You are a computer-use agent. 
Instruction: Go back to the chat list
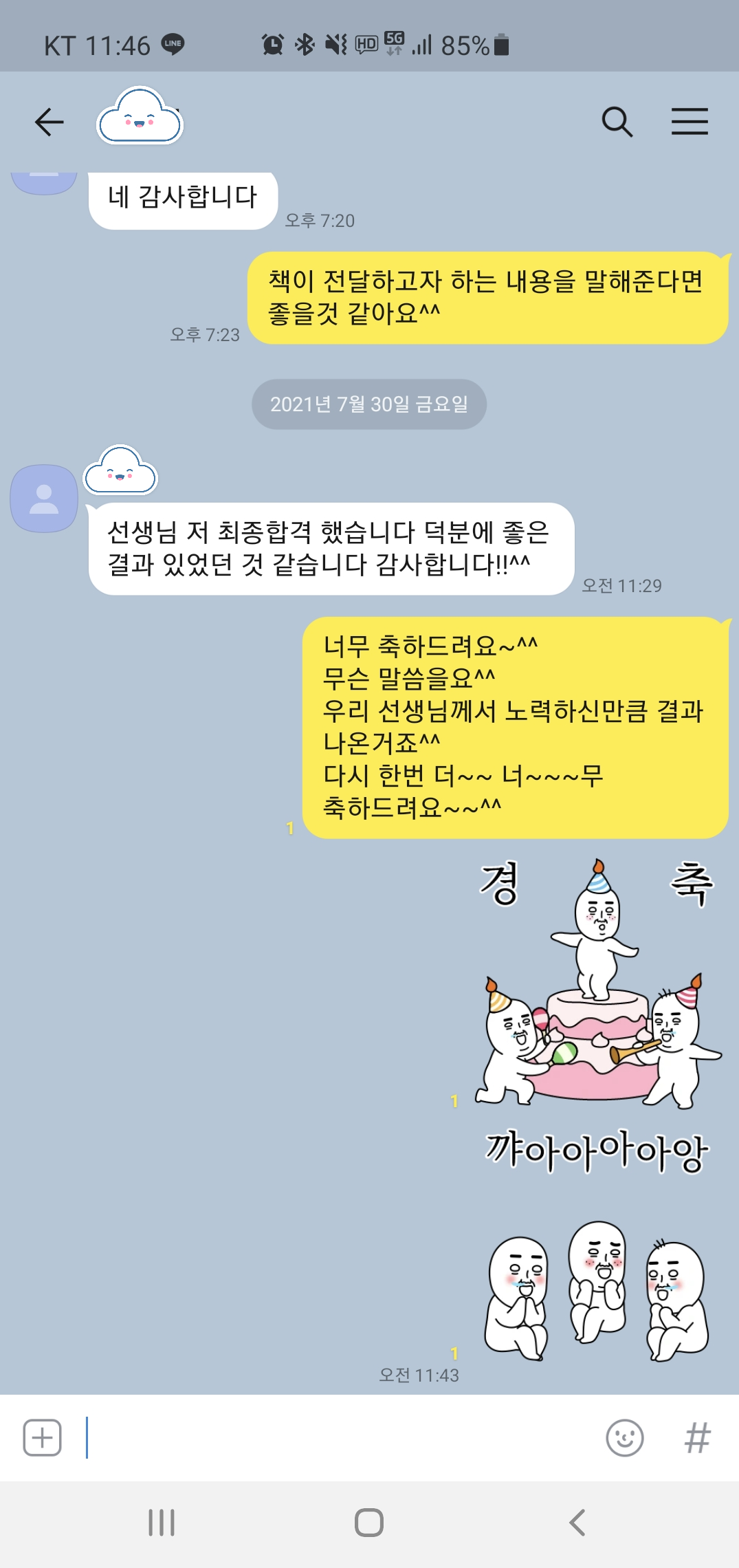(x=49, y=122)
